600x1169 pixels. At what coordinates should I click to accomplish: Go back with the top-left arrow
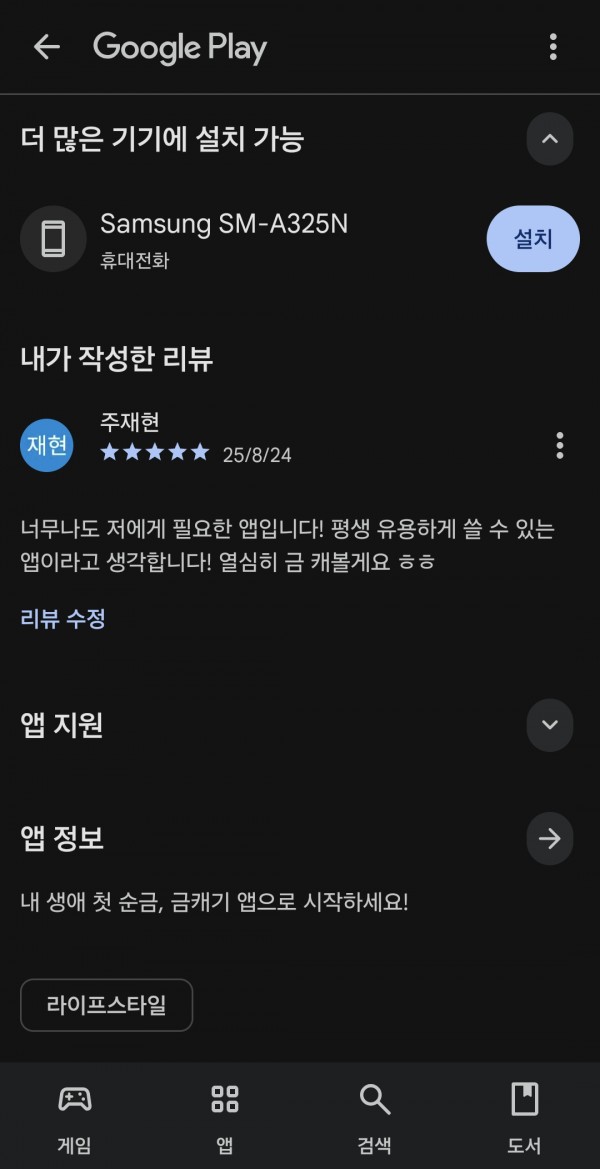point(46,47)
